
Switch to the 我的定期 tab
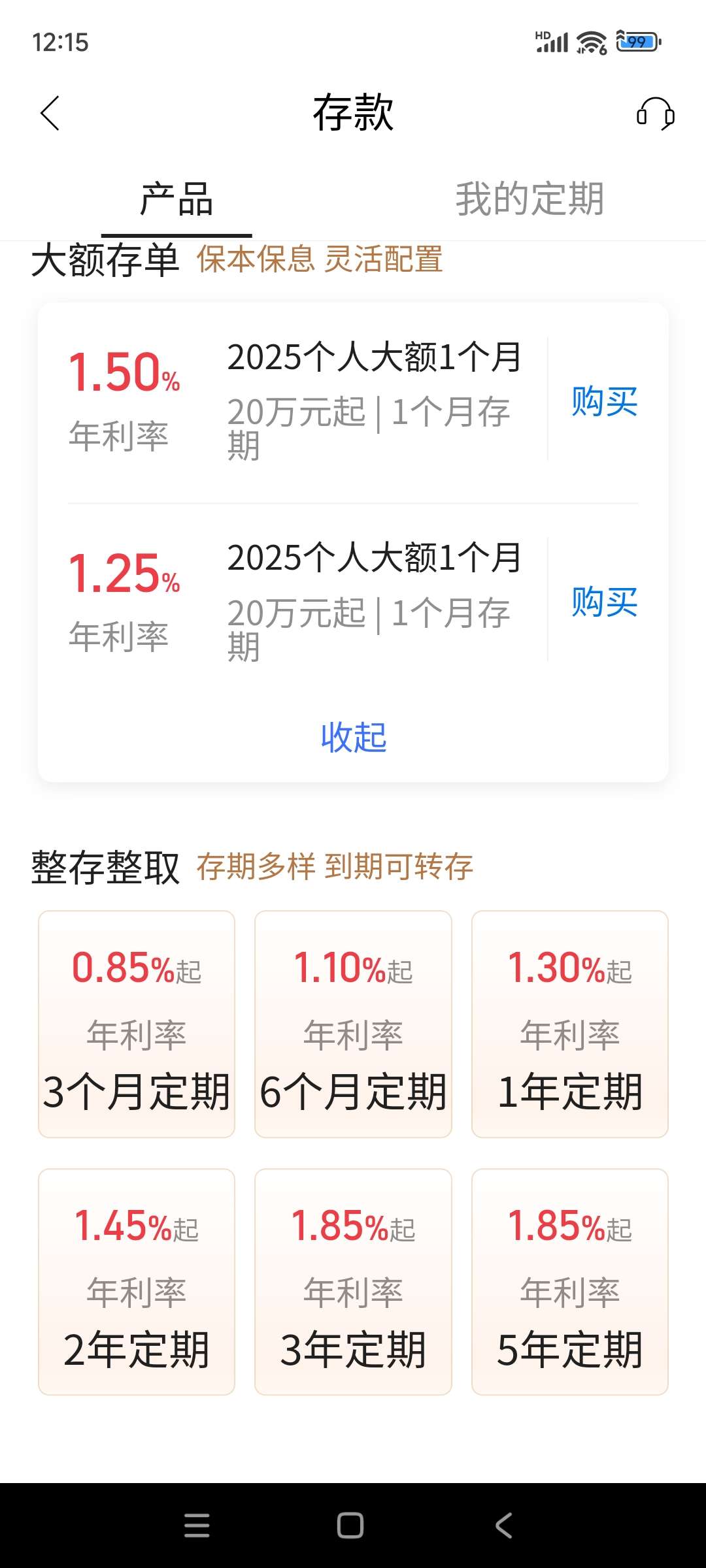click(x=529, y=199)
